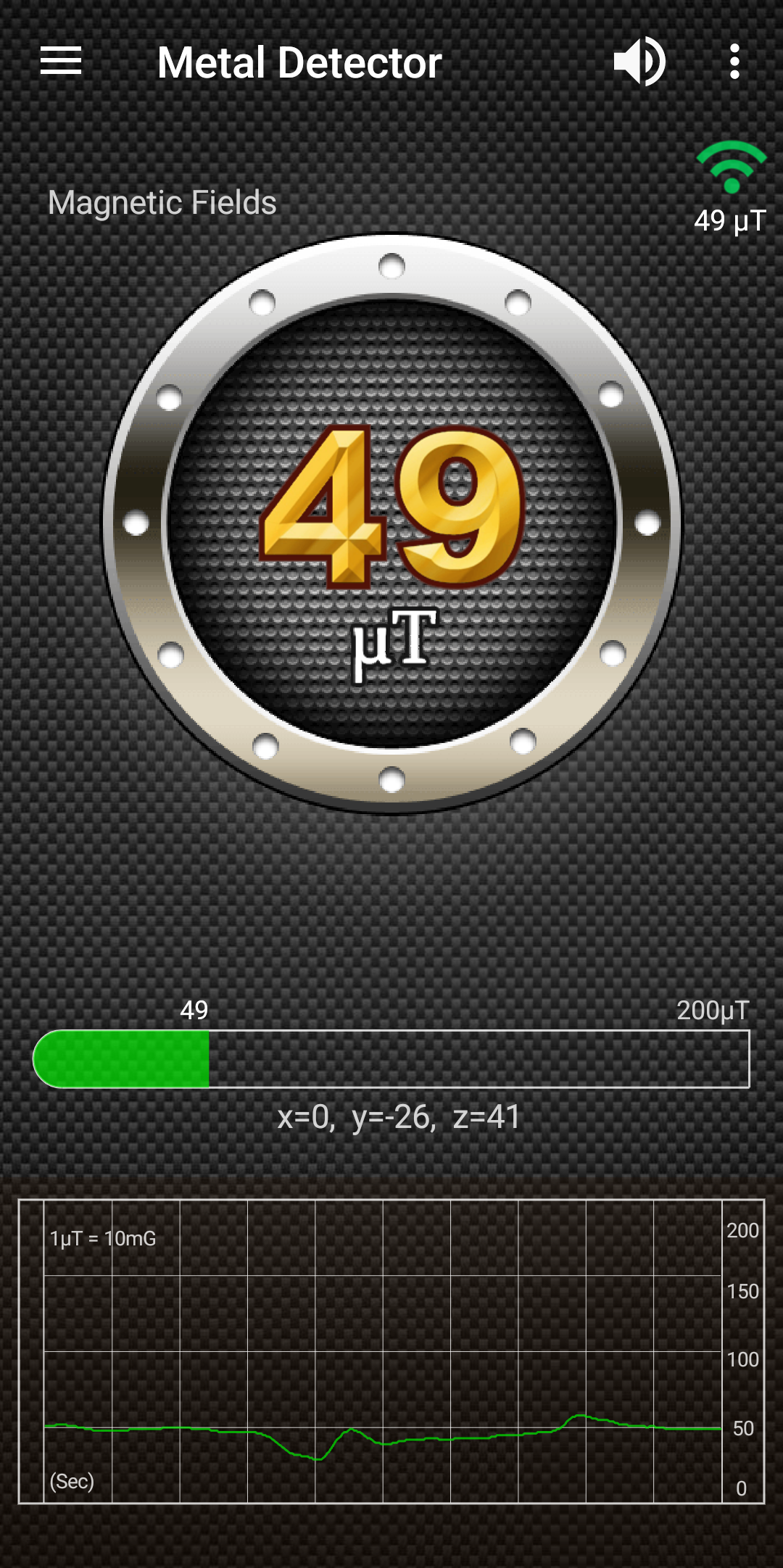Tap the green signal strength indicator
This screenshot has height=1568, width=783.
point(729,167)
